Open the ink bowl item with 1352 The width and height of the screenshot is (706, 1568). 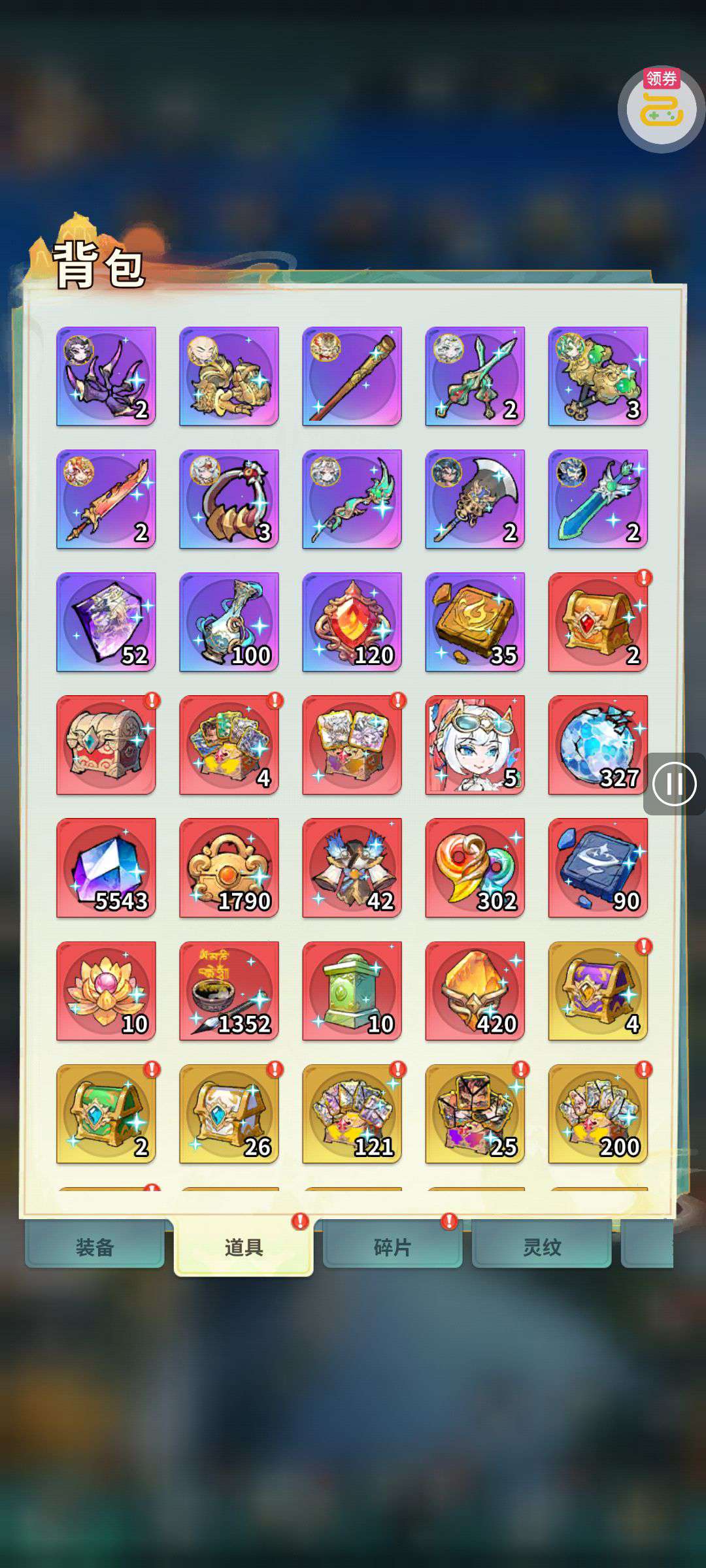tap(229, 990)
